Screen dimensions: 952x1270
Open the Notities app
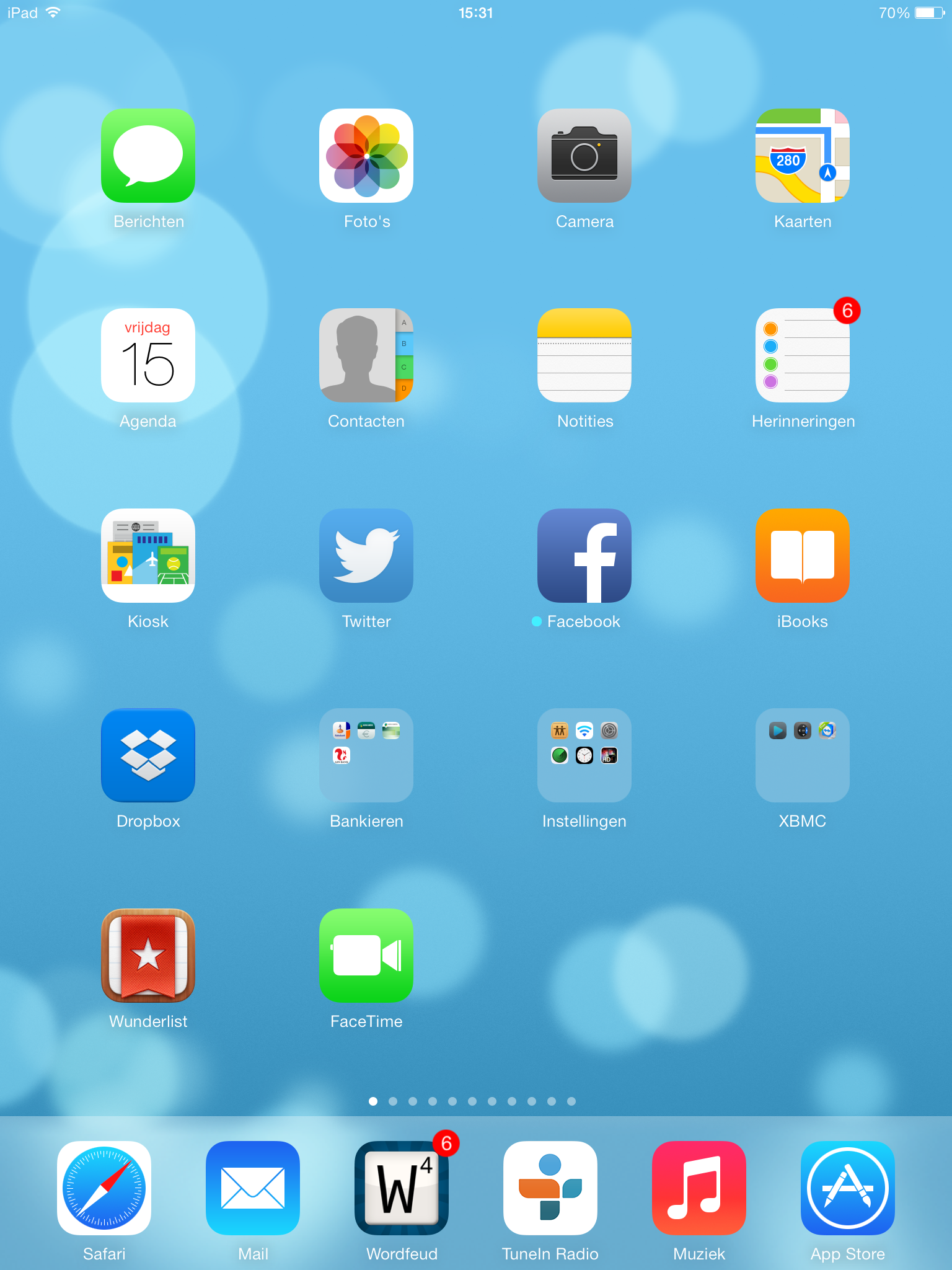tap(584, 355)
